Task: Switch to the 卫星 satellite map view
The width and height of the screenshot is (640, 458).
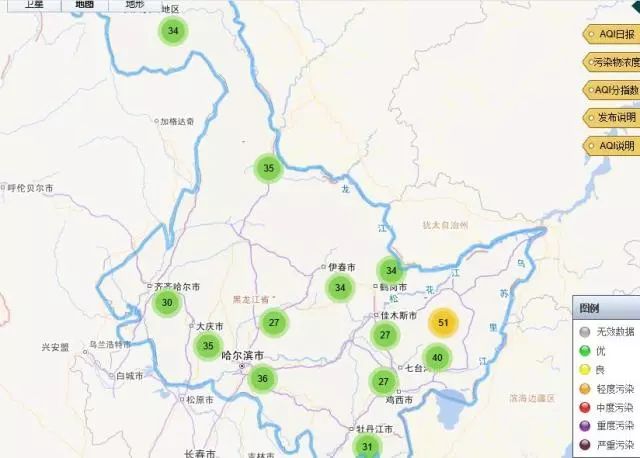Action: tap(35, 4)
